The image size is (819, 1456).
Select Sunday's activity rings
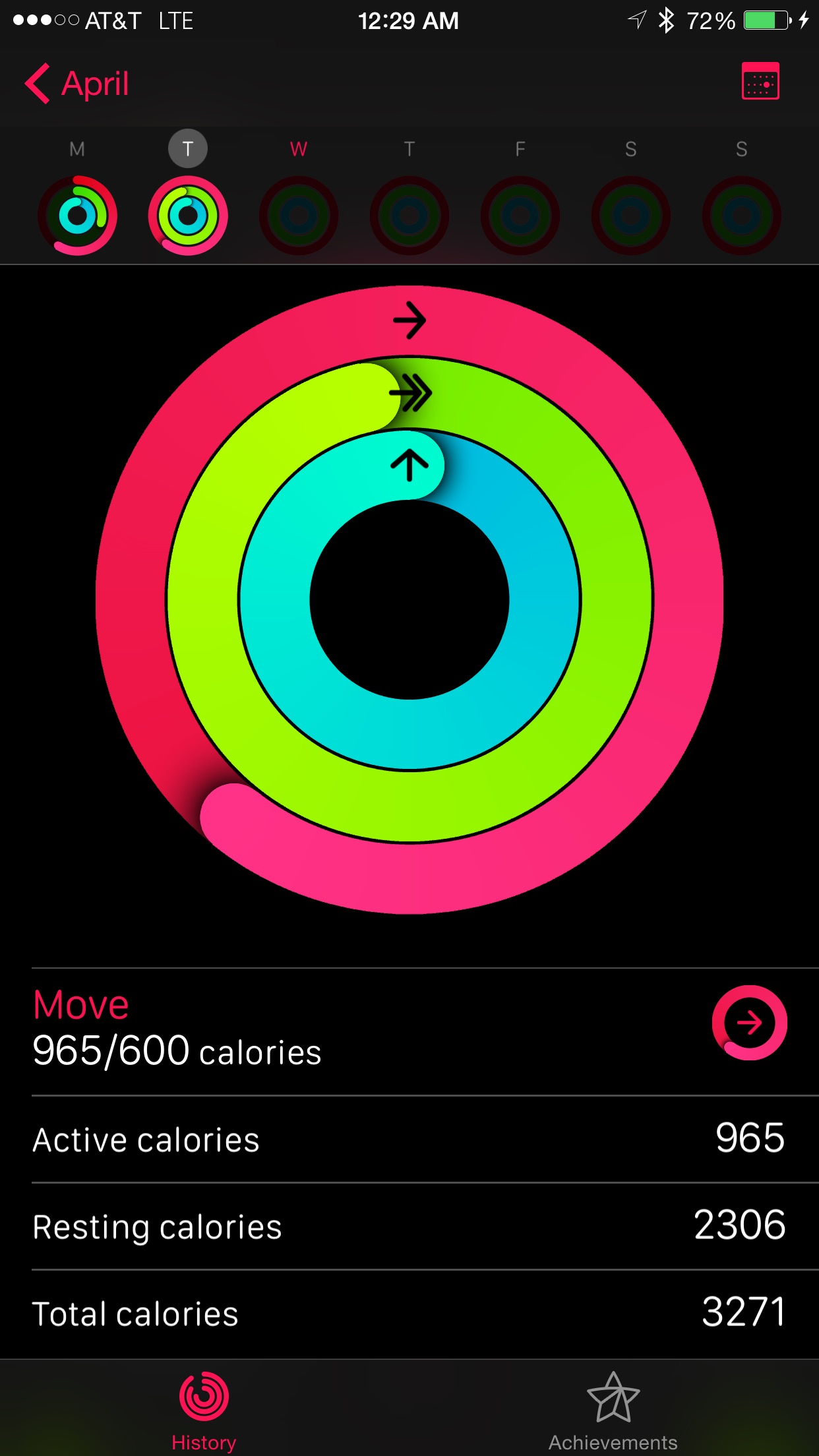tap(741, 215)
